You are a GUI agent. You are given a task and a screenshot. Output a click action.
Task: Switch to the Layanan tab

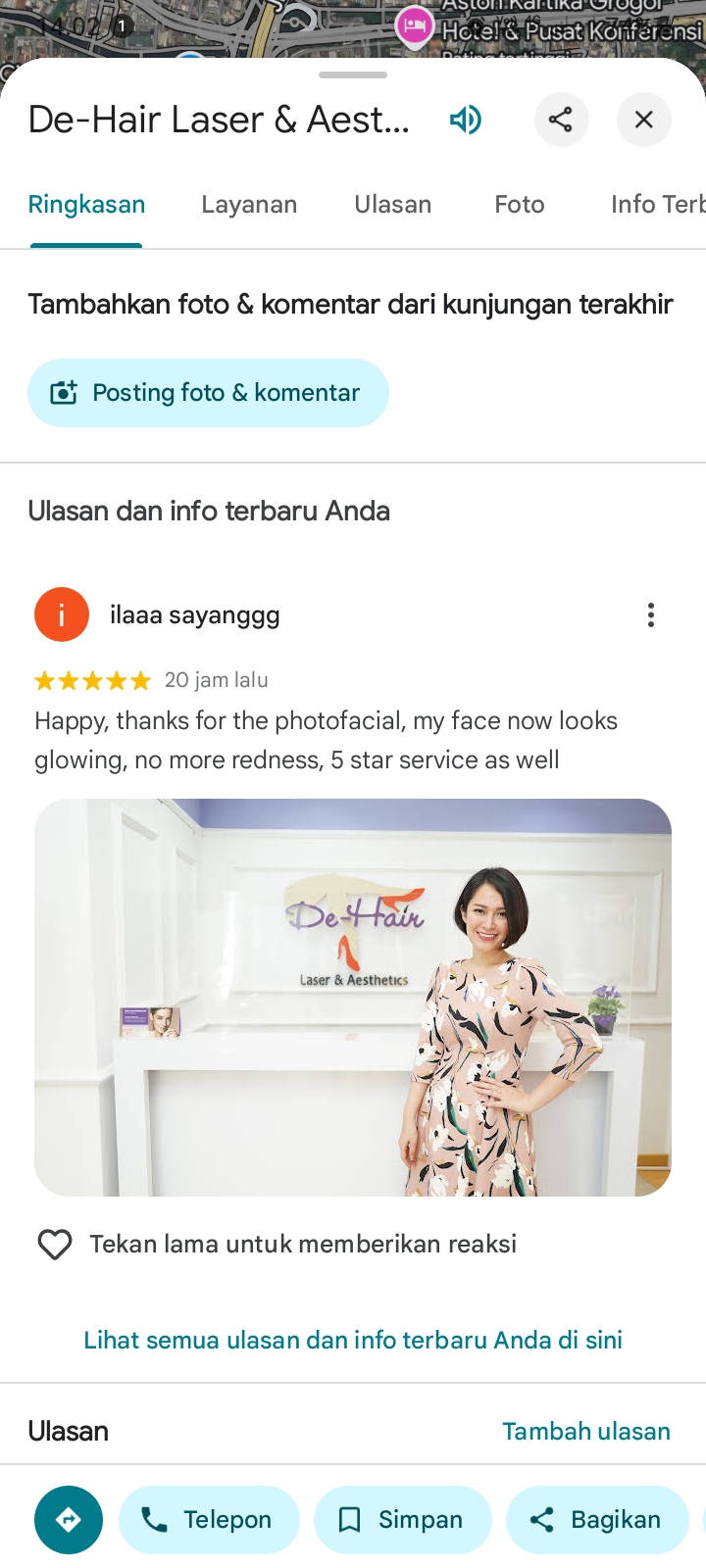point(249,204)
